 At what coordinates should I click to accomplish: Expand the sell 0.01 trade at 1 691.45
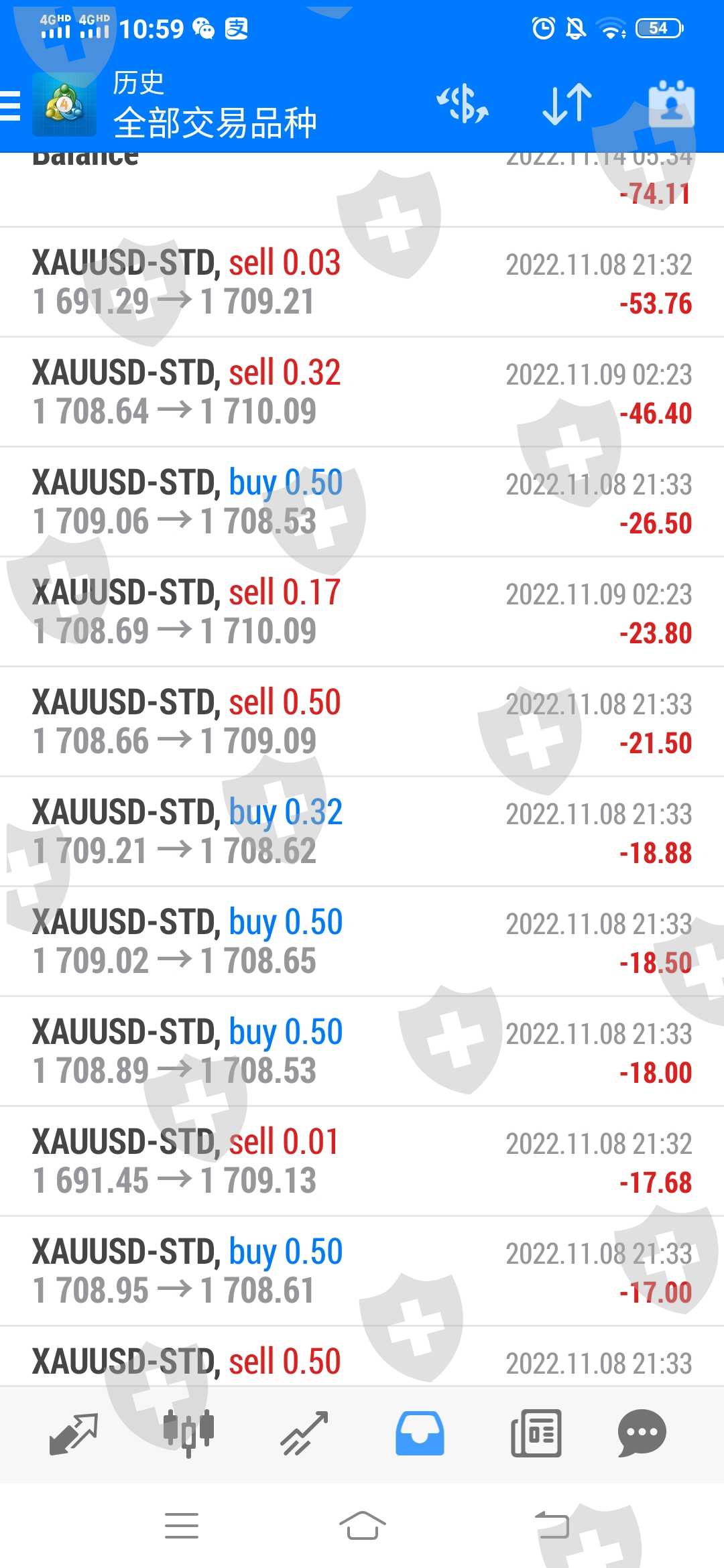pos(362,1161)
